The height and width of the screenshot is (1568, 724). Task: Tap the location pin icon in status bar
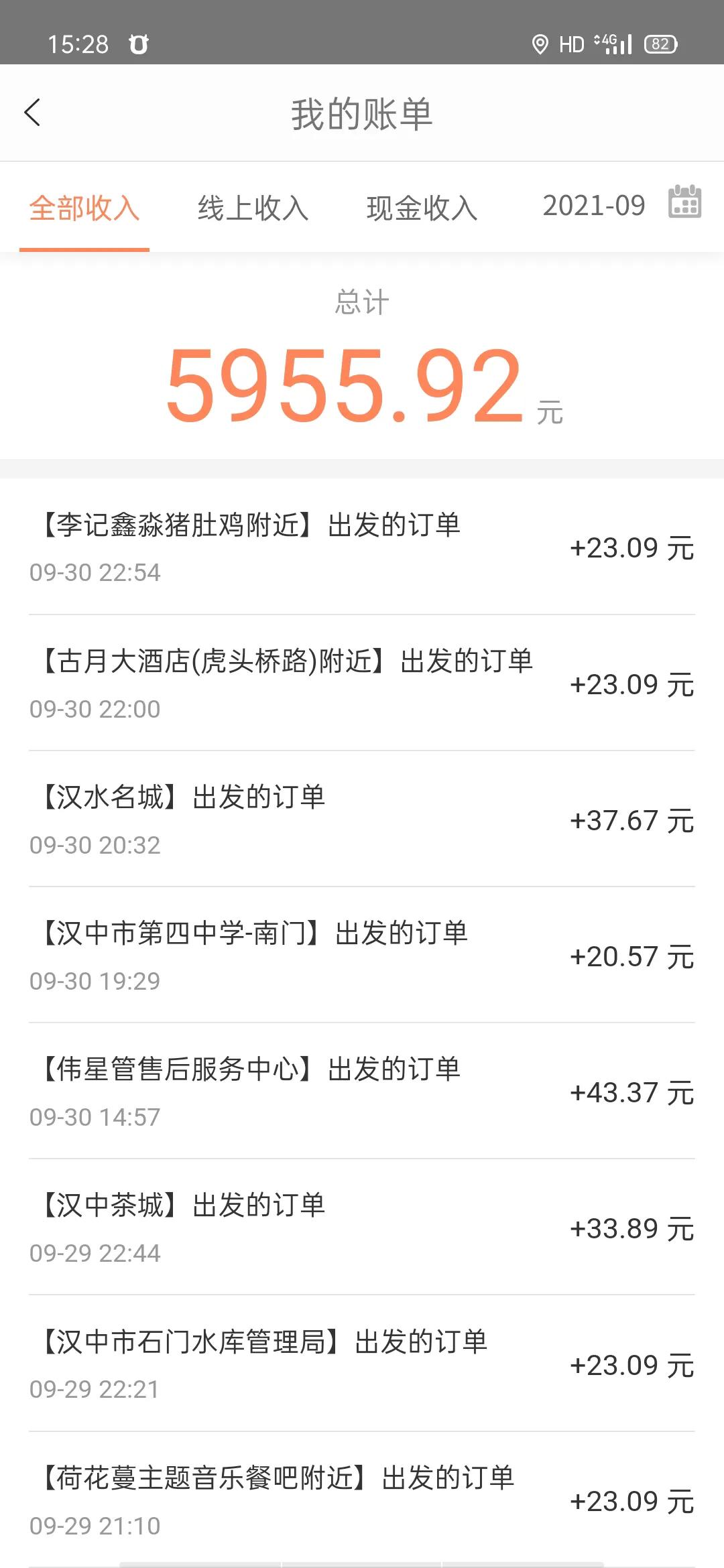540,44
